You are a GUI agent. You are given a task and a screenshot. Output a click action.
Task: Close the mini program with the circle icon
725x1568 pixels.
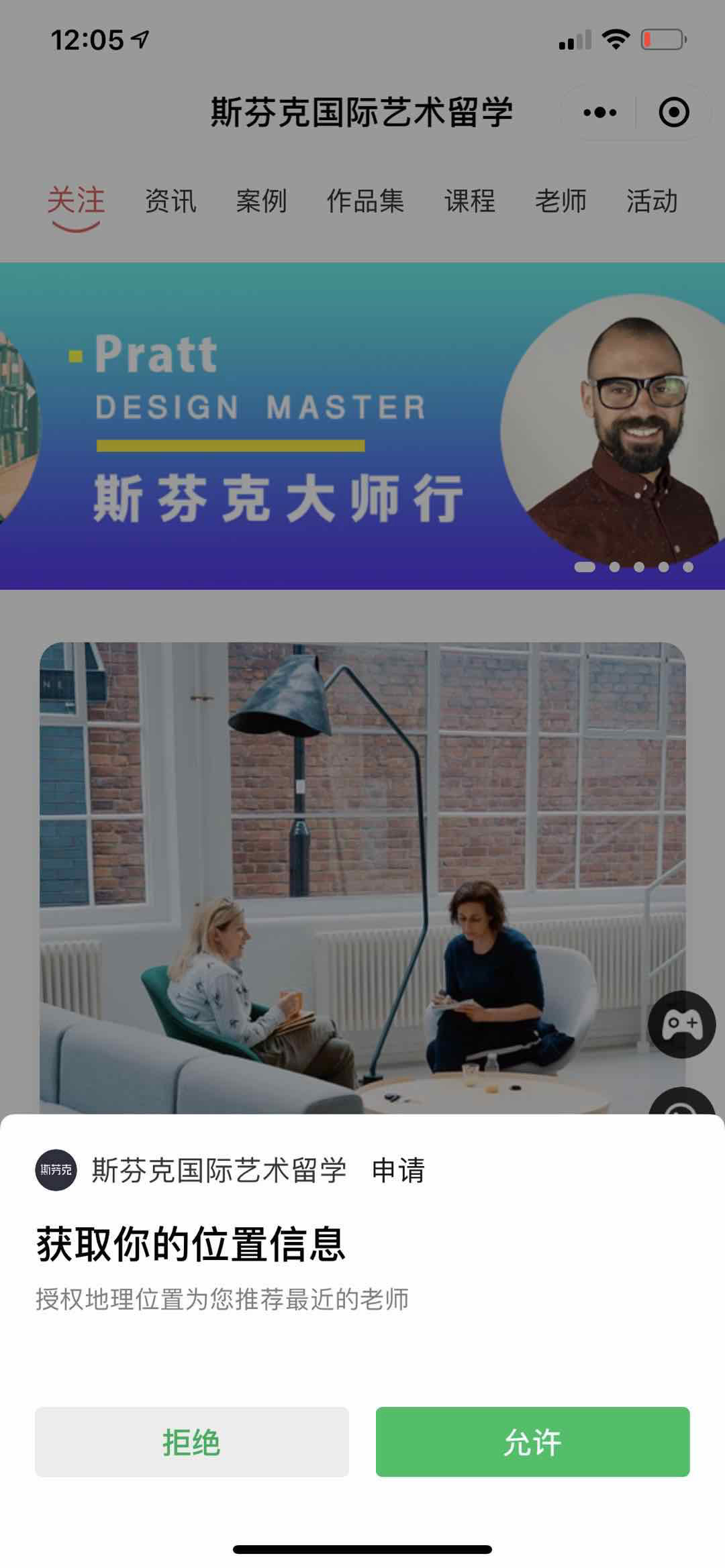673,112
